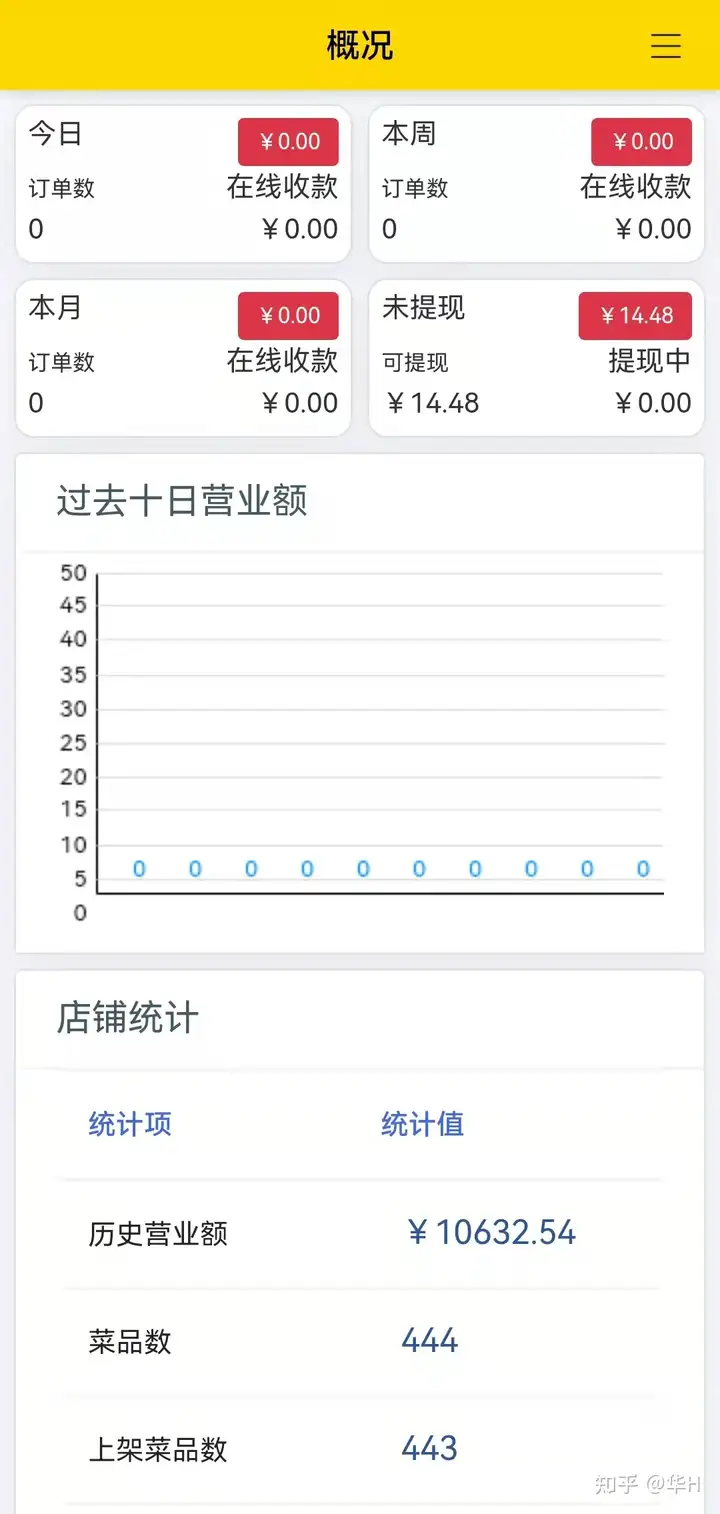Tap the red ¥0.00 badge on 今日 card
Screen dimensions: 720x1514
point(288,142)
